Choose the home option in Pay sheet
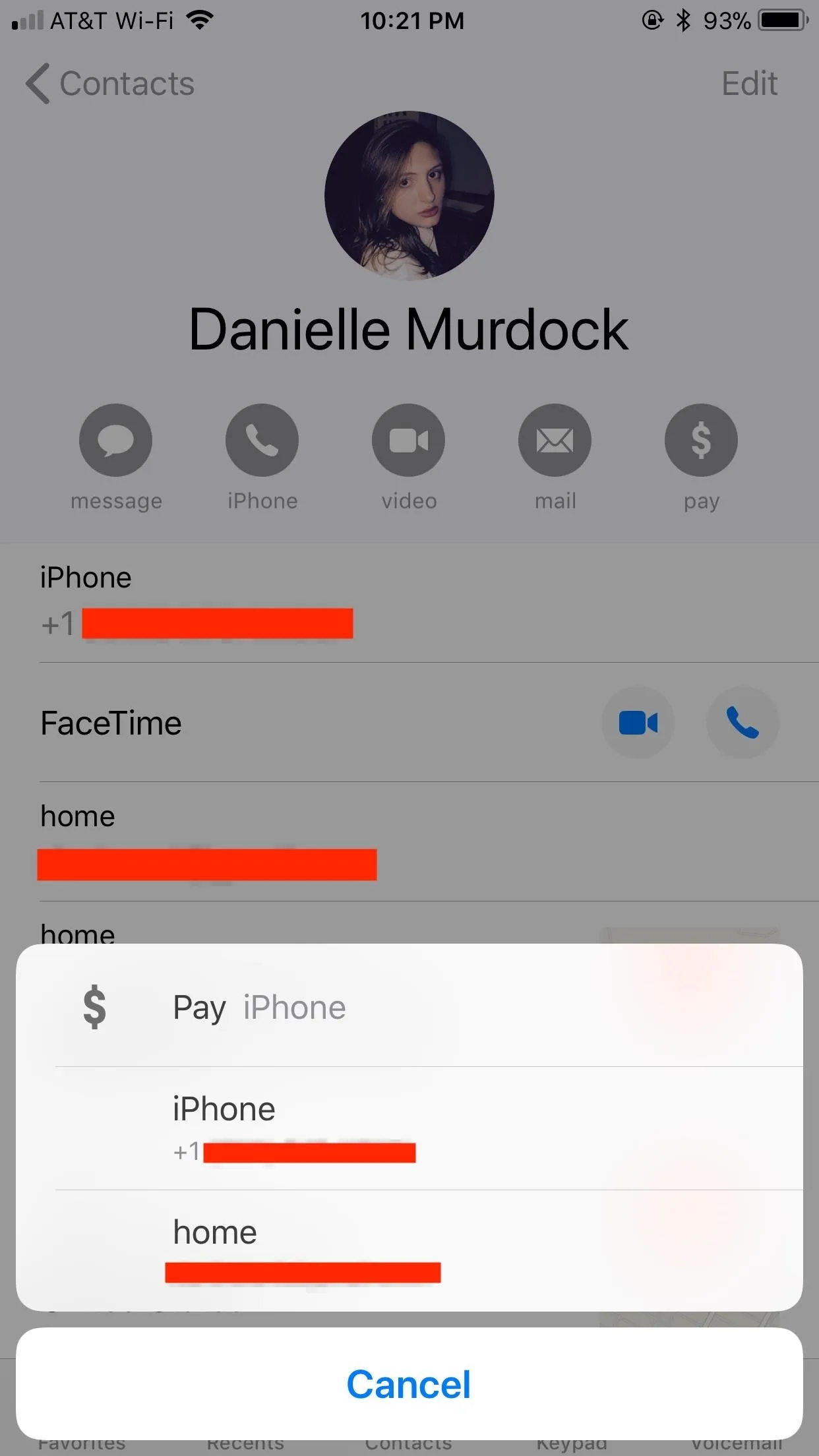 tap(409, 1250)
